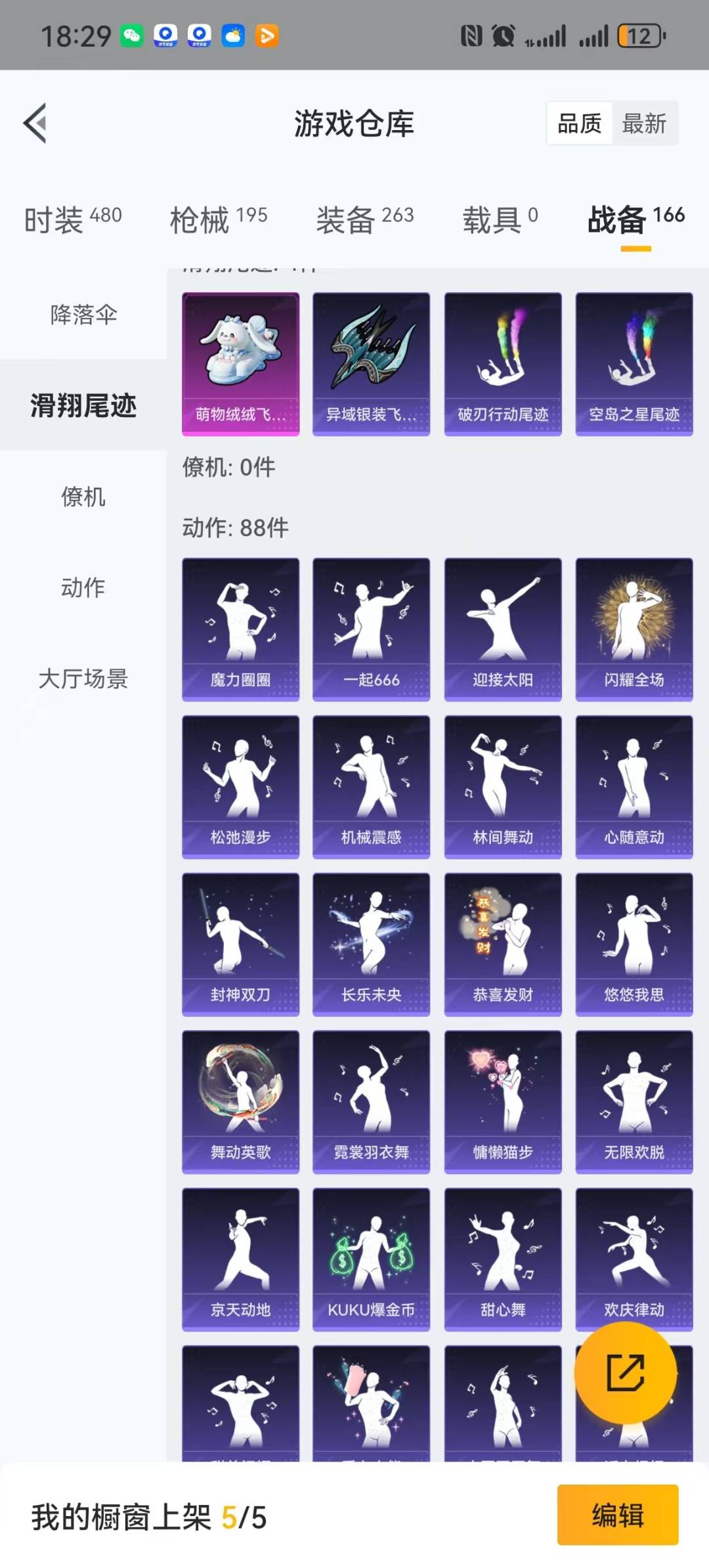Jump to 动作 in the side menu
Screen dimensions: 709x1568
83,587
